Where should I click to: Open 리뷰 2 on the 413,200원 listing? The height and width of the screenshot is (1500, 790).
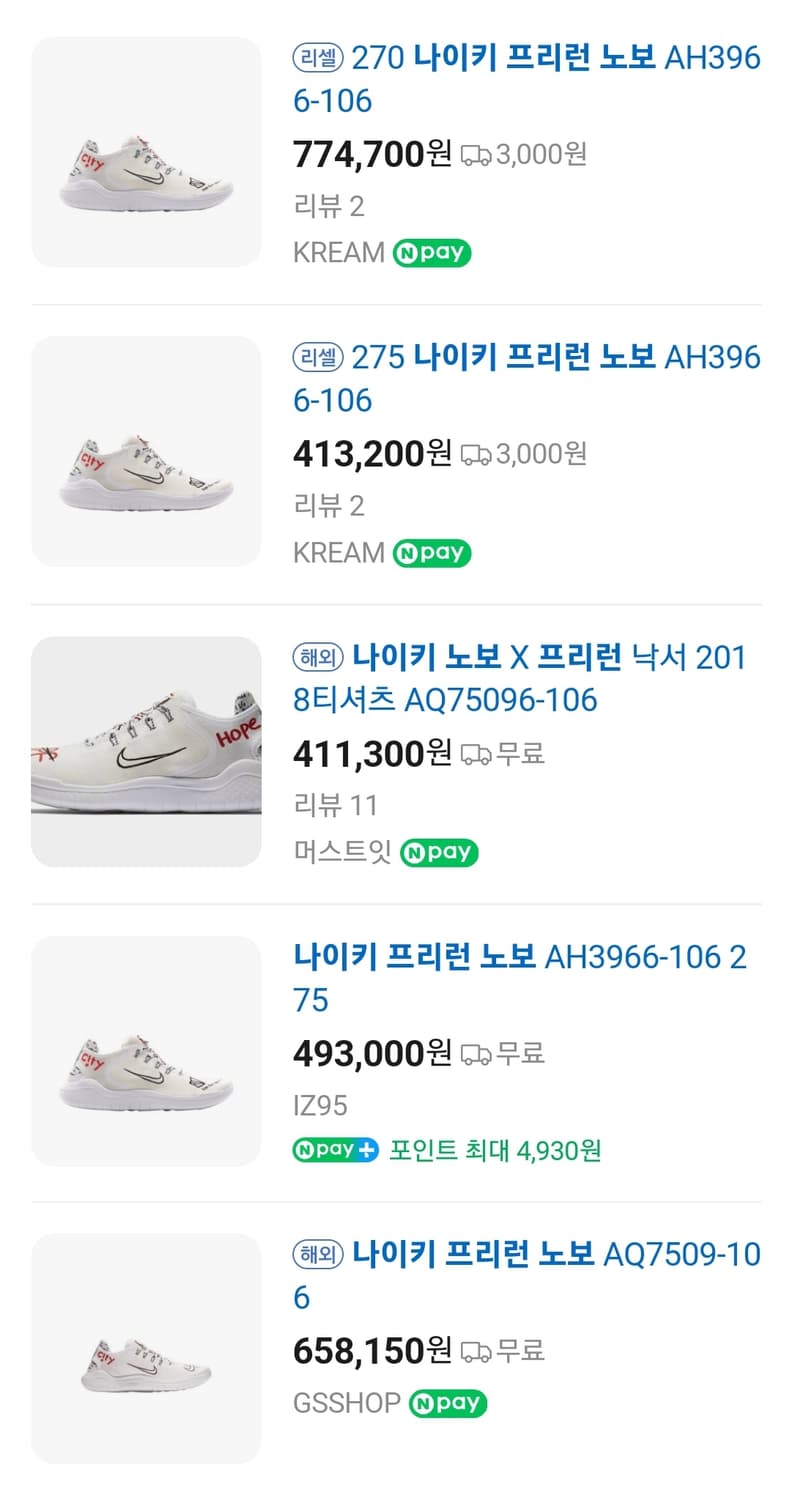[320, 506]
